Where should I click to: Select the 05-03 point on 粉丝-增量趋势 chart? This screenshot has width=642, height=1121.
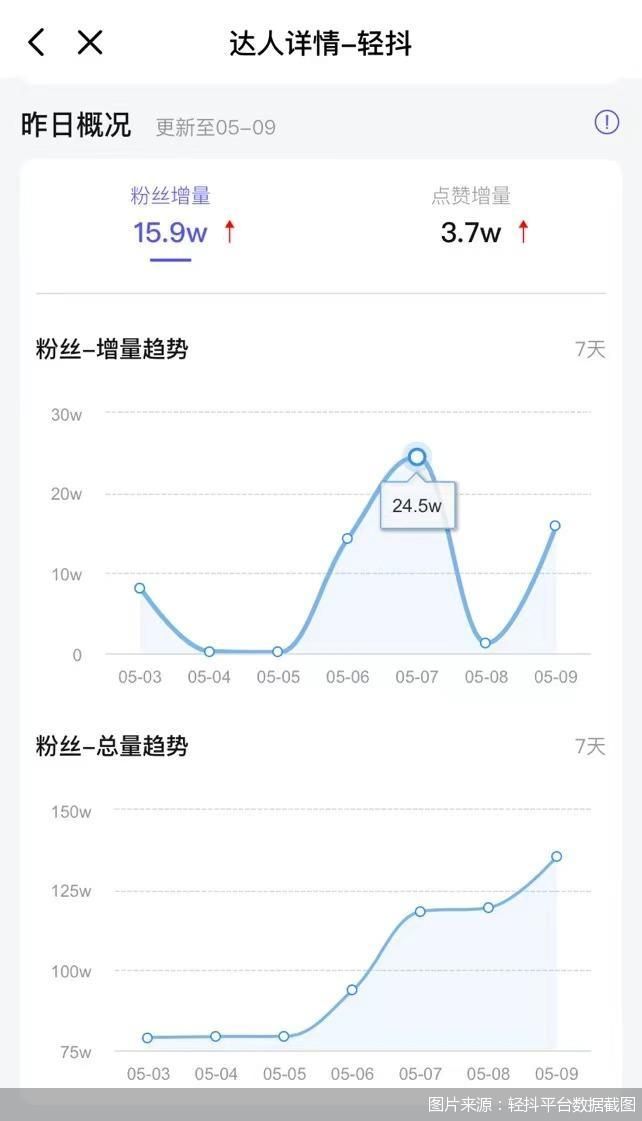[x=140, y=588]
